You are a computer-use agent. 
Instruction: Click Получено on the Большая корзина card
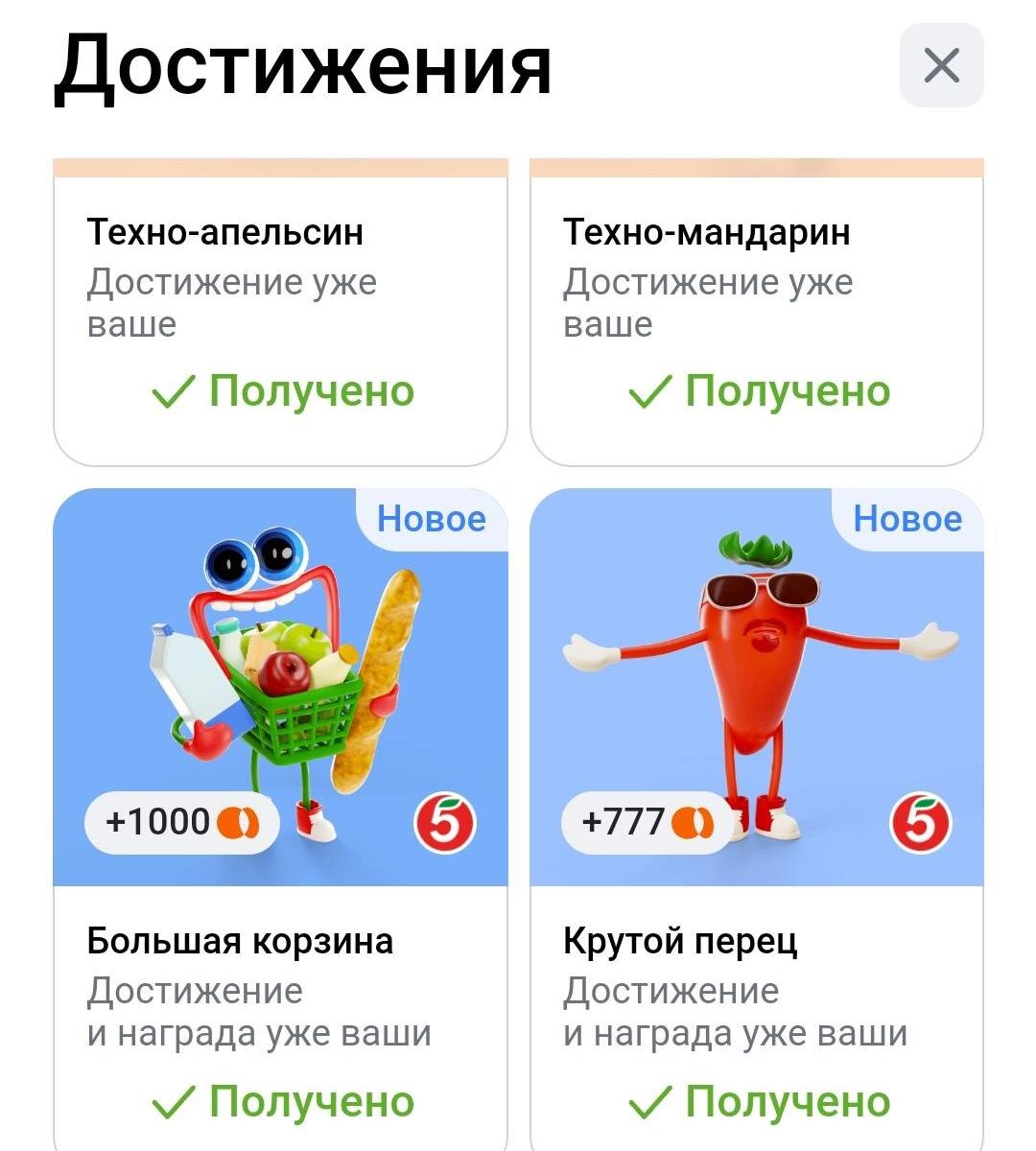click(x=312, y=1101)
